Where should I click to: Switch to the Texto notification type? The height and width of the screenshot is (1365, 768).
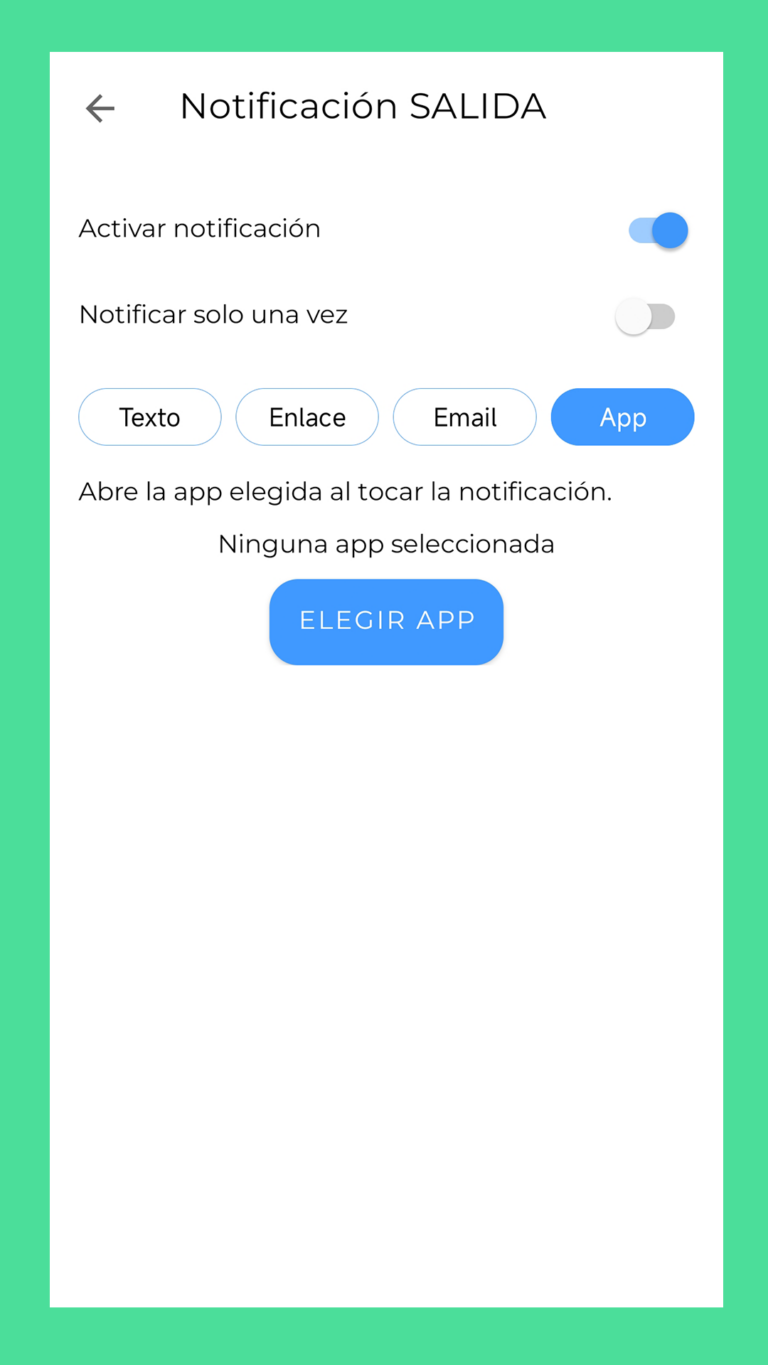[149, 417]
